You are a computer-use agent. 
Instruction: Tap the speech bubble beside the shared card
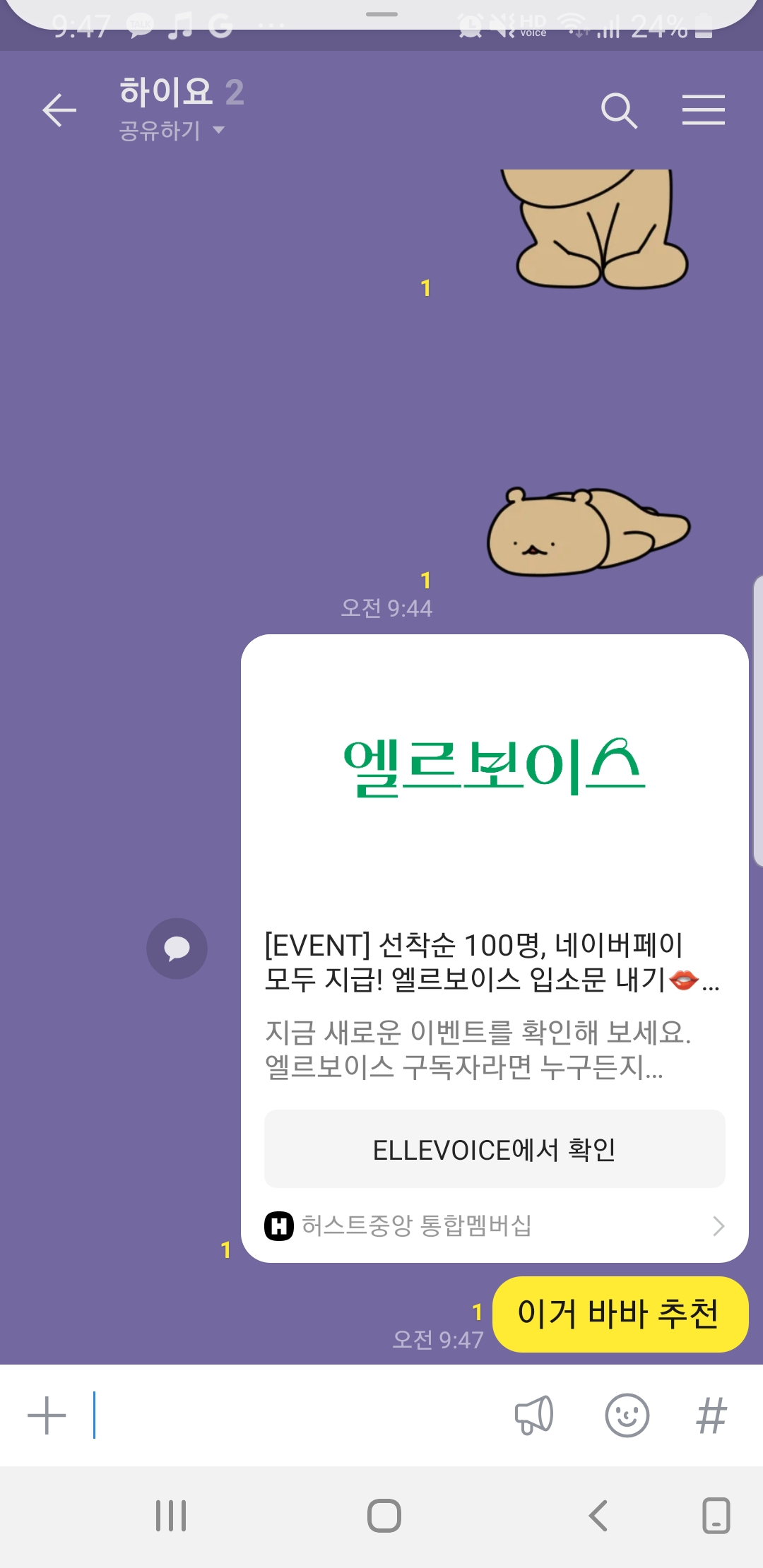[177, 948]
